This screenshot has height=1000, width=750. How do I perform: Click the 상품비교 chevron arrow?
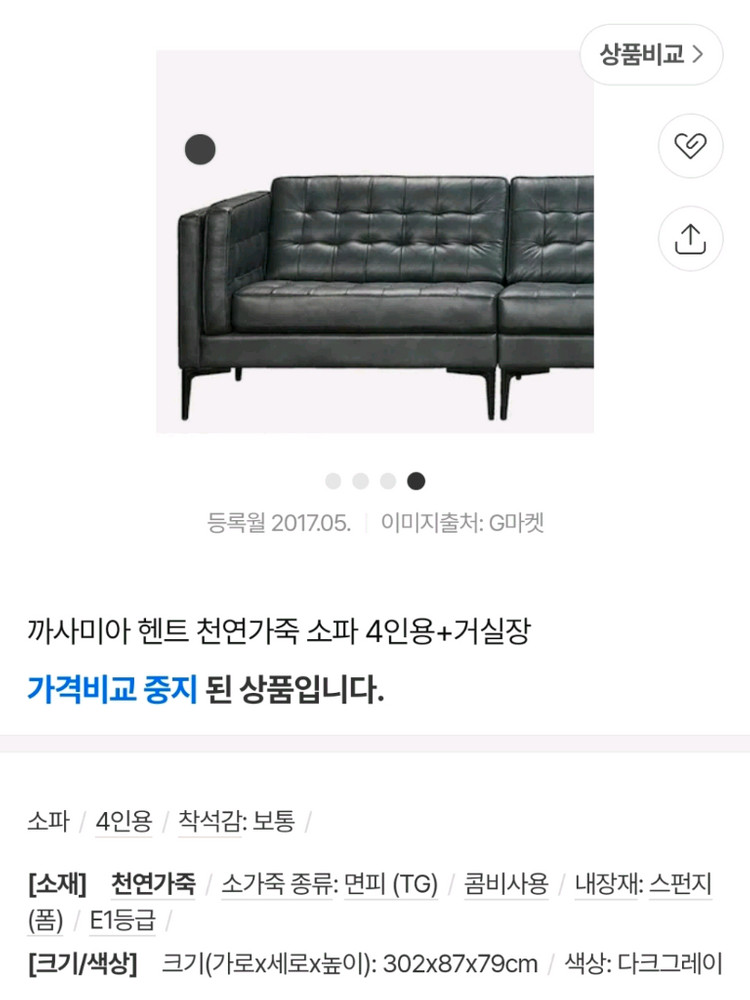tap(700, 56)
